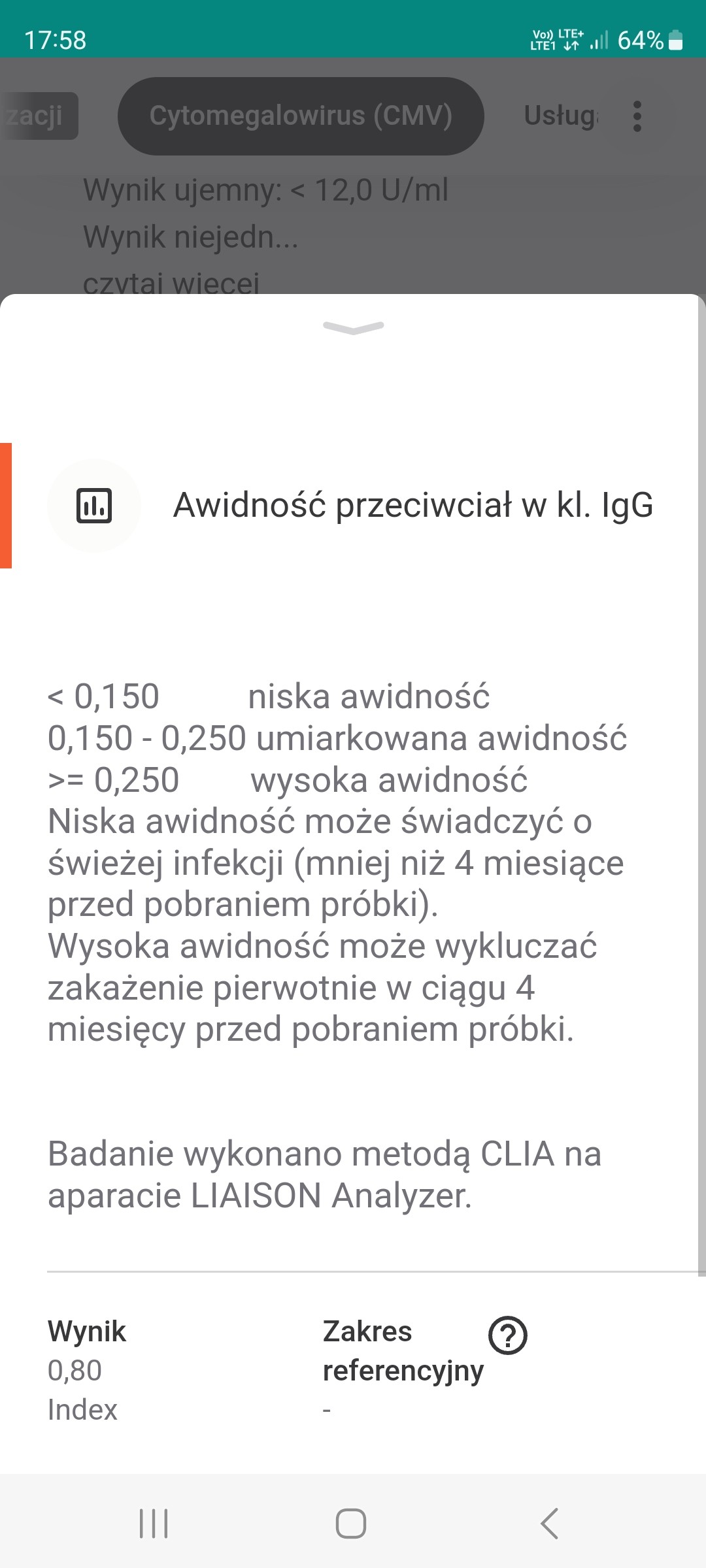The width and height of the screenshot is (706, 1568).
Task: Open the result chart icon
Action: pyautogui.click(x=94, y=506)
